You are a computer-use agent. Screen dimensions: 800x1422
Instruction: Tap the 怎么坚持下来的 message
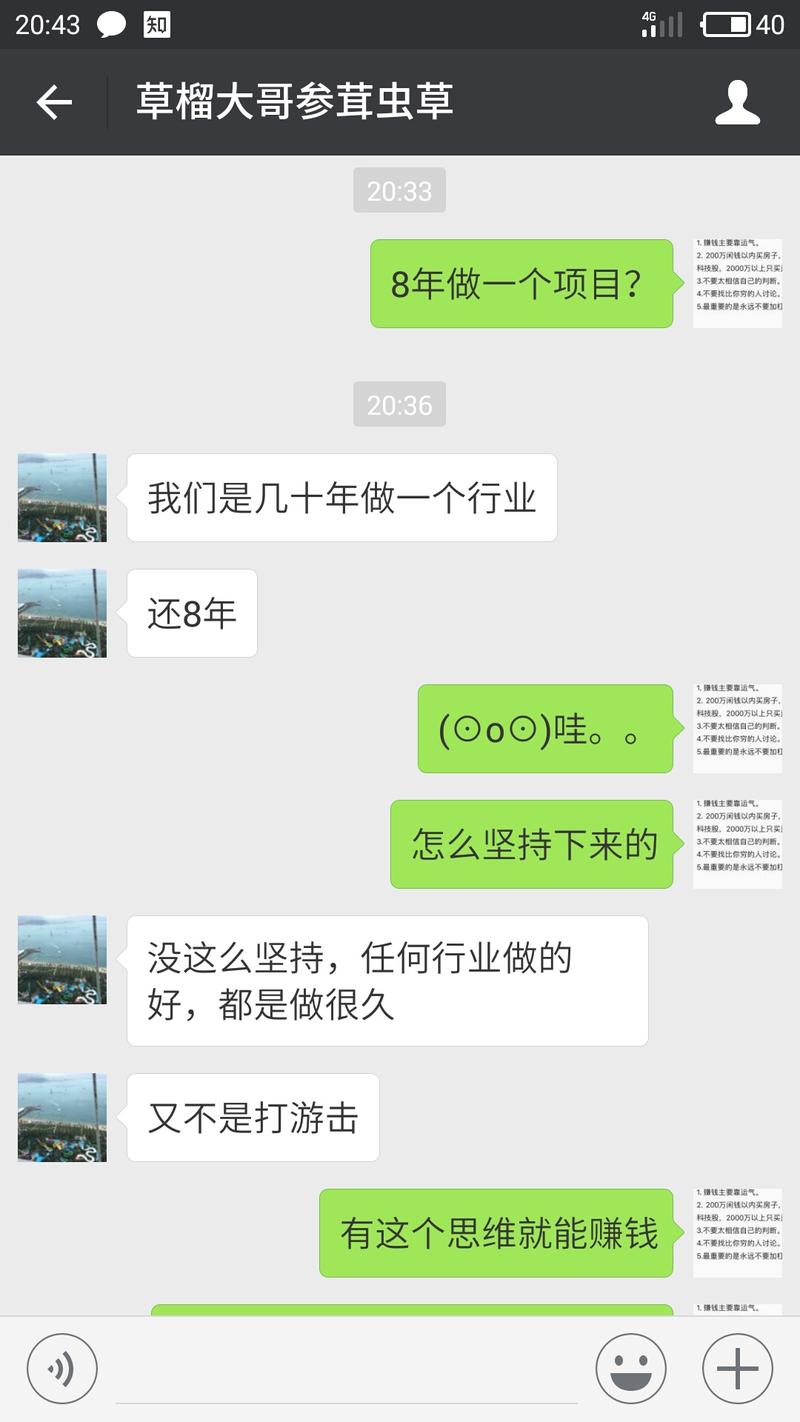pyautogui.click(x=531, y=844)
